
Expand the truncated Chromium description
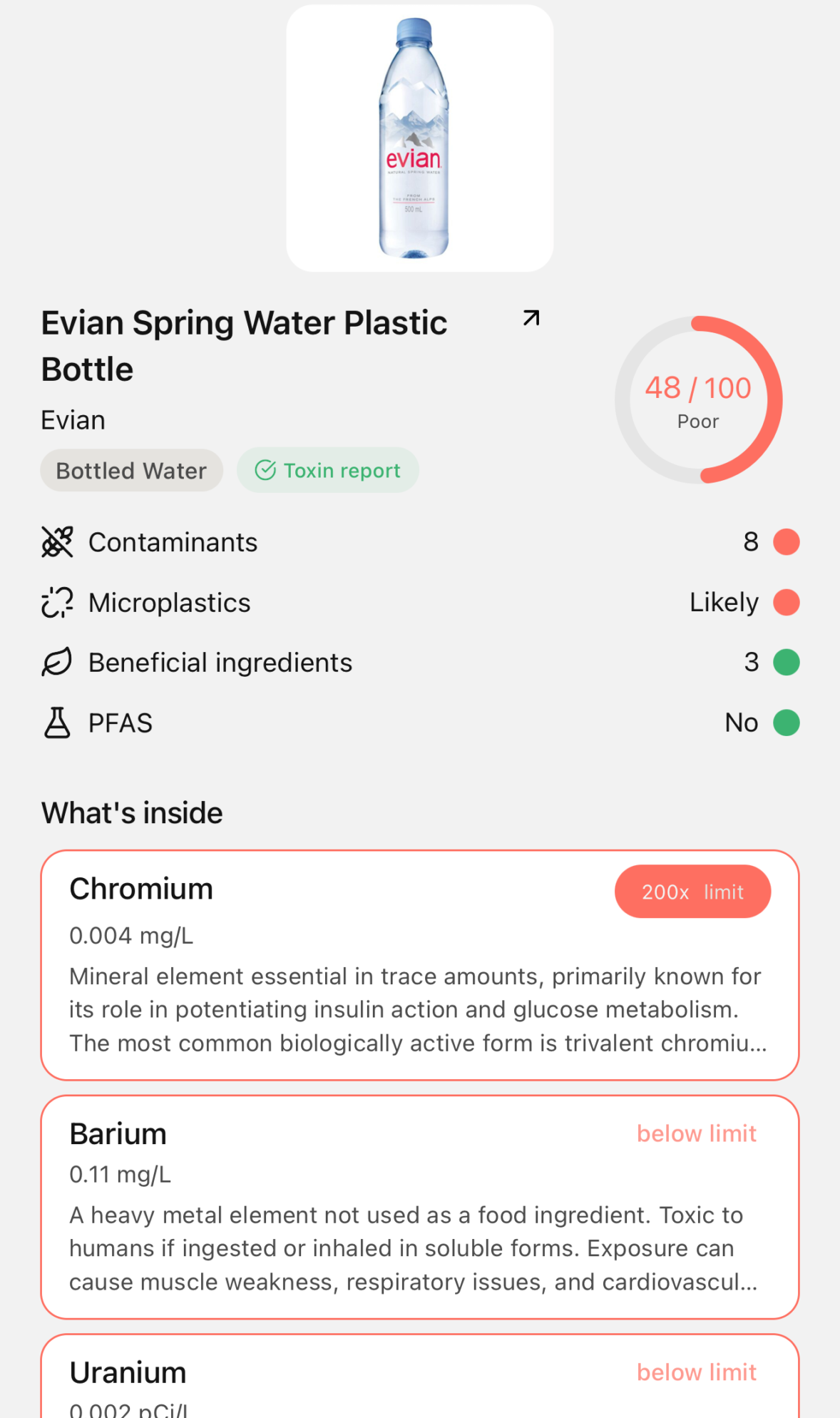tap(418, 1009)
